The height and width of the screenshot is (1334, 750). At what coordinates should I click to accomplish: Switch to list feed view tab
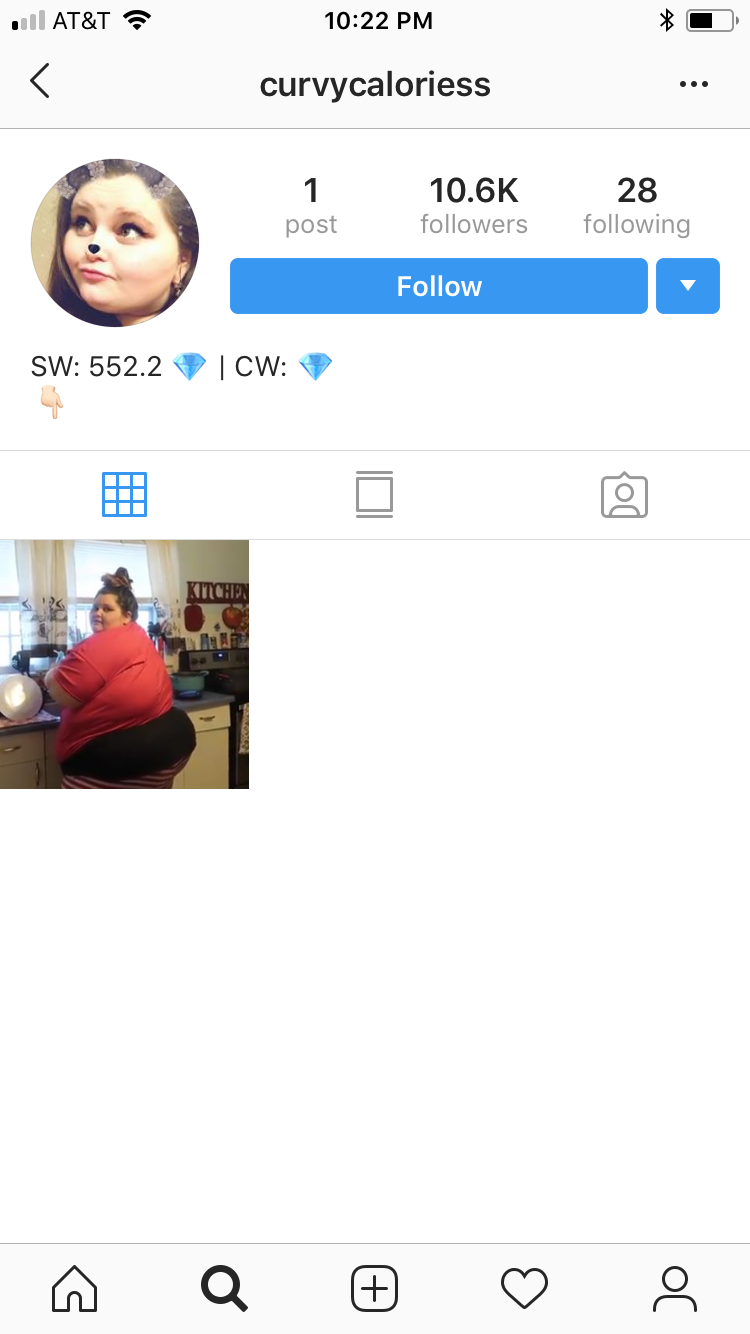374,495
